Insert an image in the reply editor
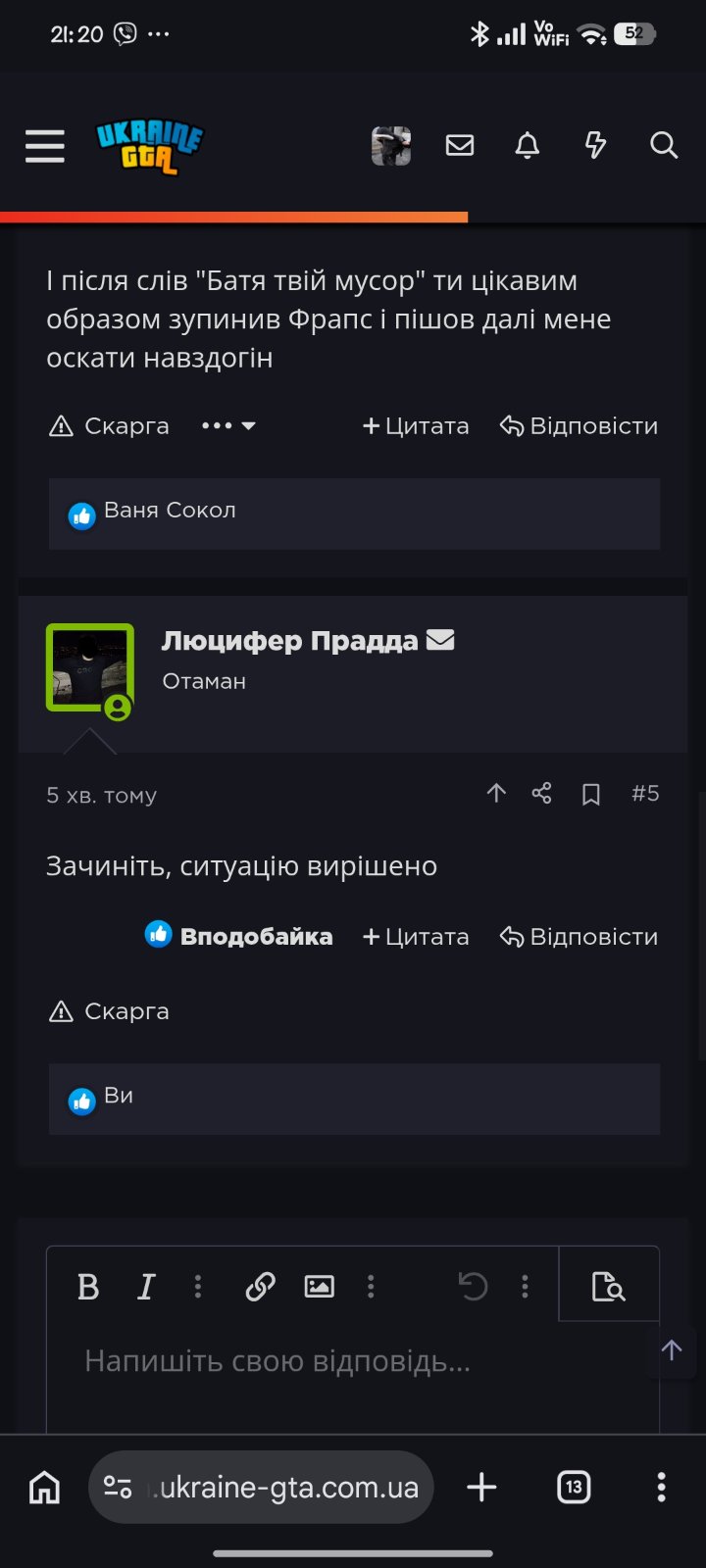The image size is (706, 1568). [320, 1286]
